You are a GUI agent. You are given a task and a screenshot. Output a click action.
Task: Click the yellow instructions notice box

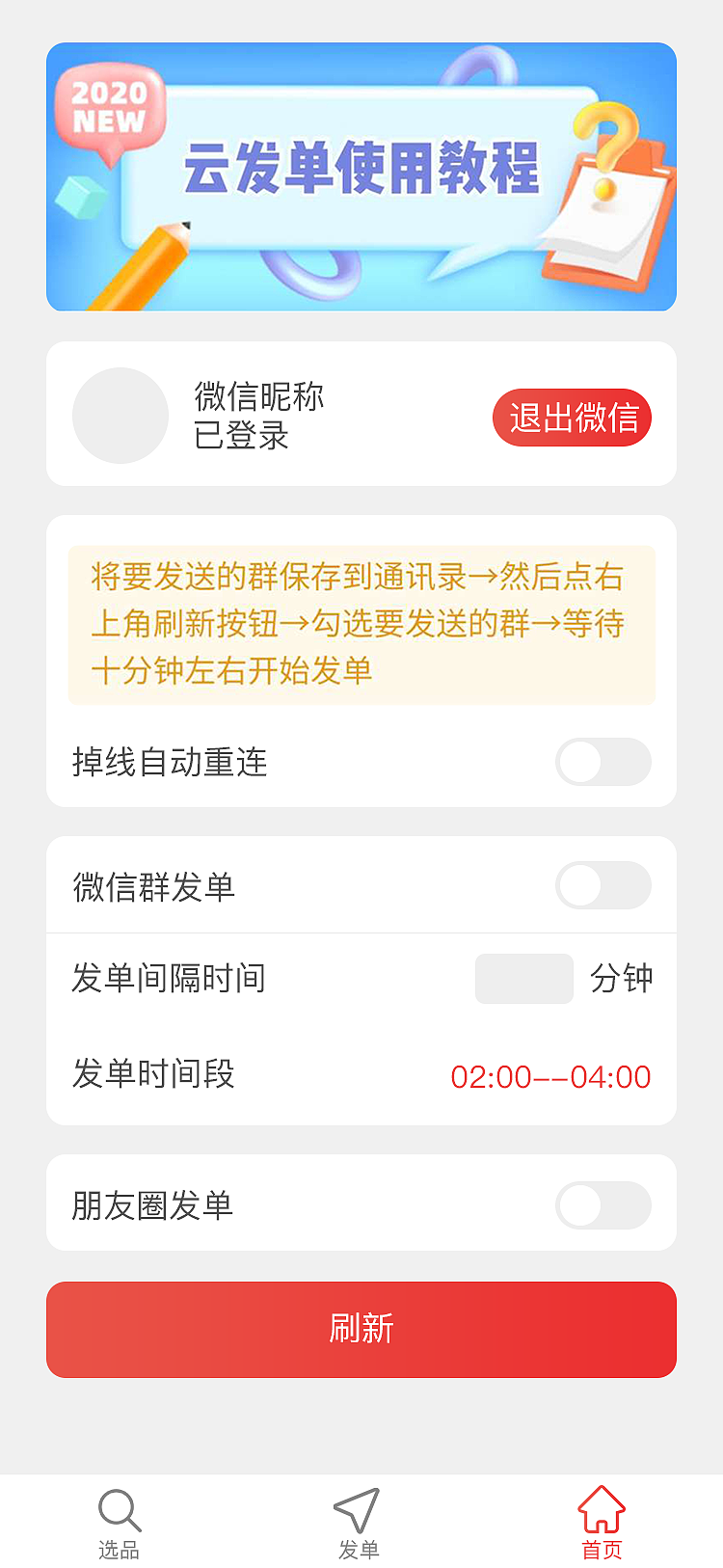click(x=361, y=624)
